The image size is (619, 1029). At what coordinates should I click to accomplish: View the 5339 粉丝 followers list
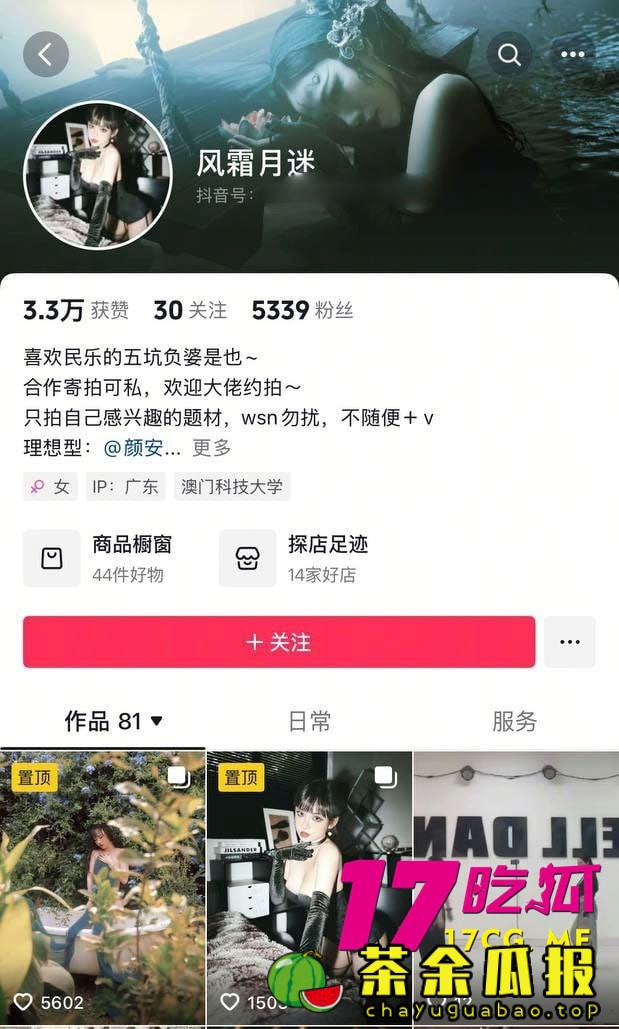click(302, 310)
